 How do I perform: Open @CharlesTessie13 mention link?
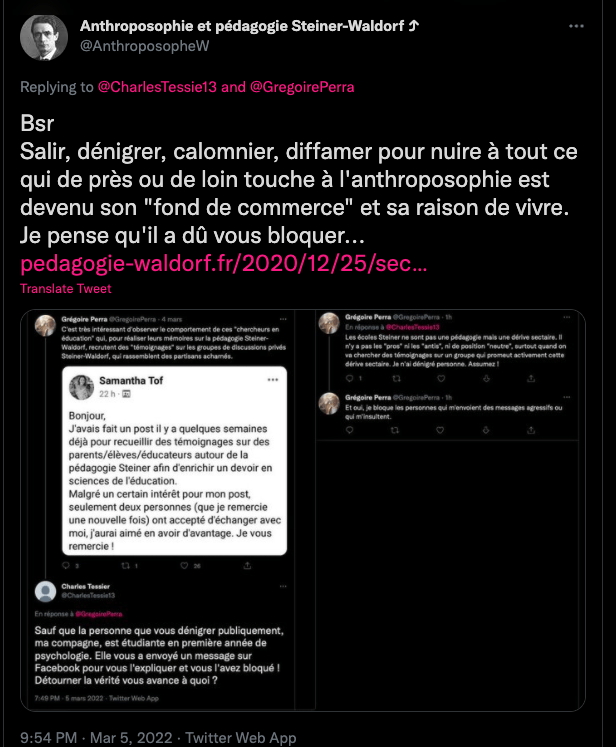coord(157,87)
